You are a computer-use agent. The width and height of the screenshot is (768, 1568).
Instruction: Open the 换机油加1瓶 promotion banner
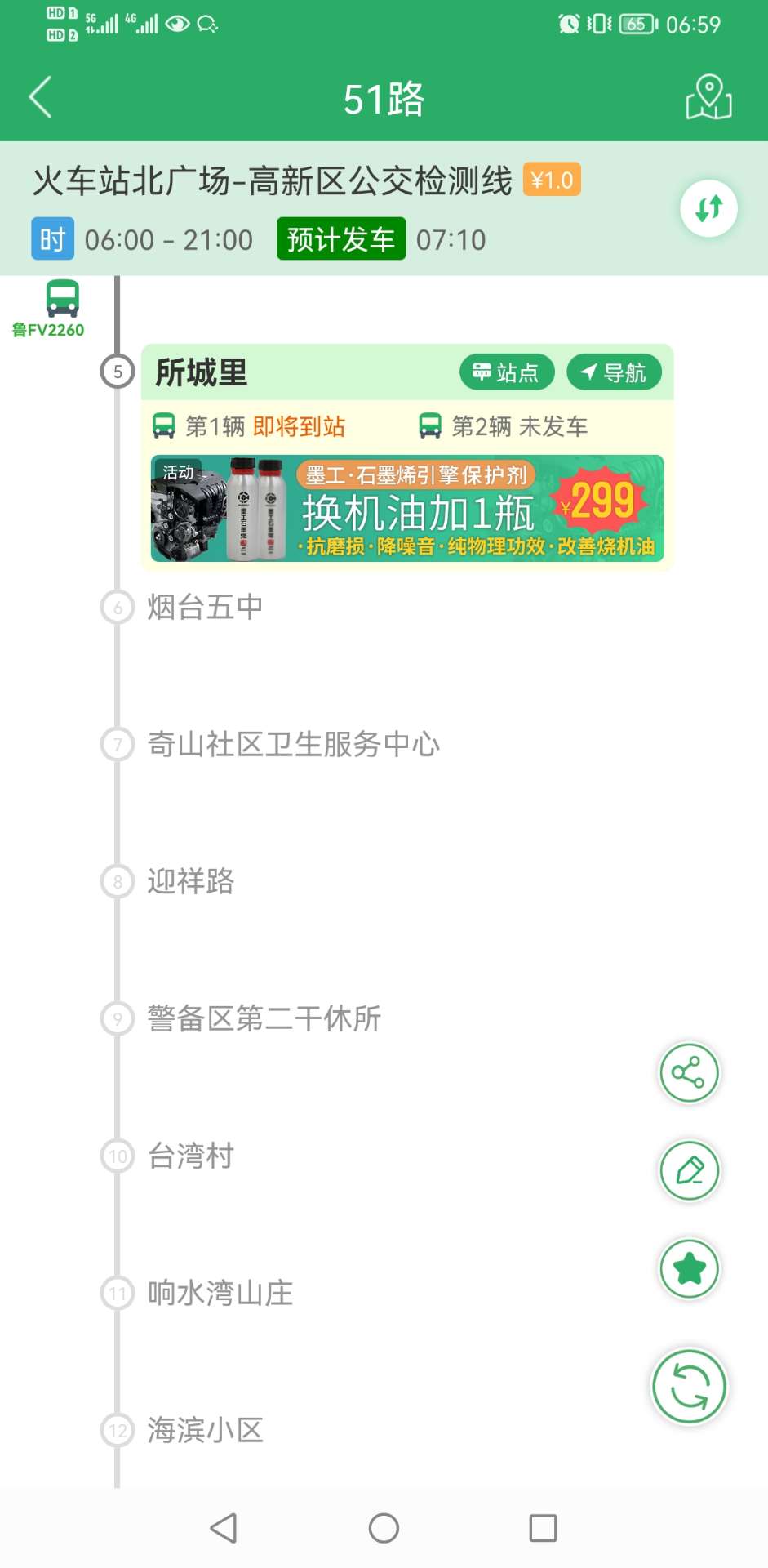[x=407, y=509]
